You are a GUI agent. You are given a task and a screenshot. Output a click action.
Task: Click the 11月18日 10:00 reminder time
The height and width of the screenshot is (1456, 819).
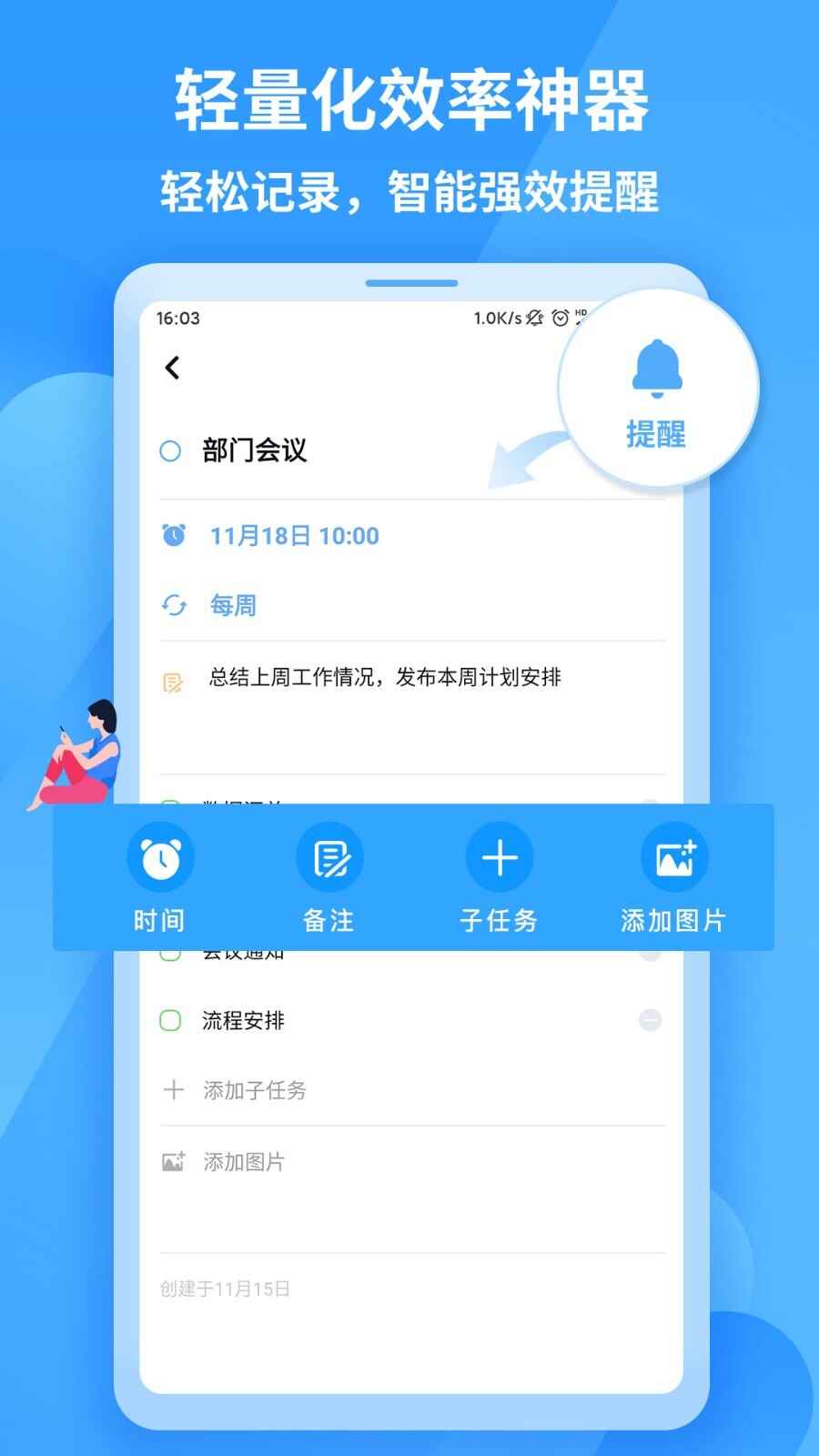(x=293, y=535)
